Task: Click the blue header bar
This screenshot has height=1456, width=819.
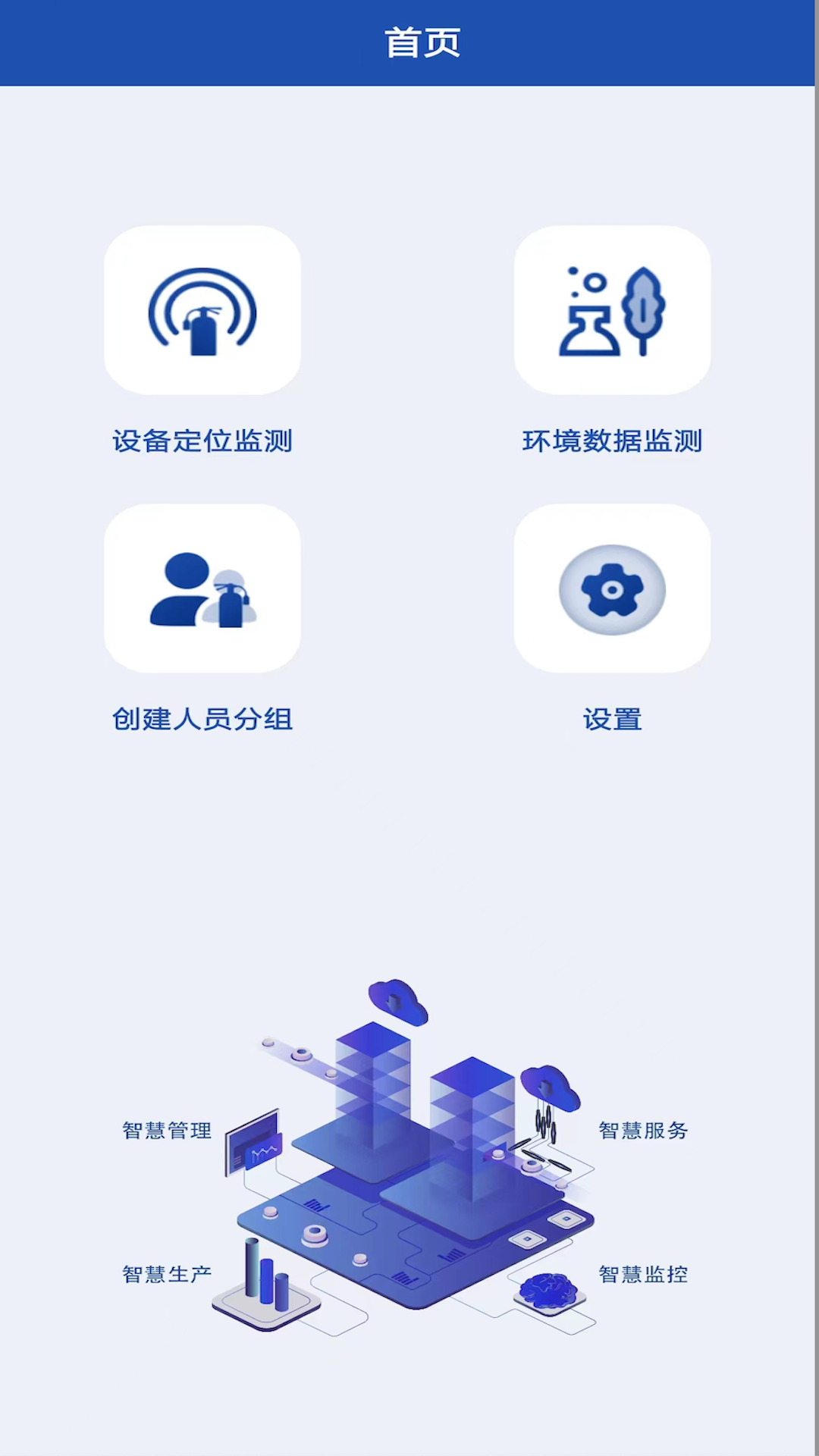Action: pyautogui.click(x=409, y=43)
